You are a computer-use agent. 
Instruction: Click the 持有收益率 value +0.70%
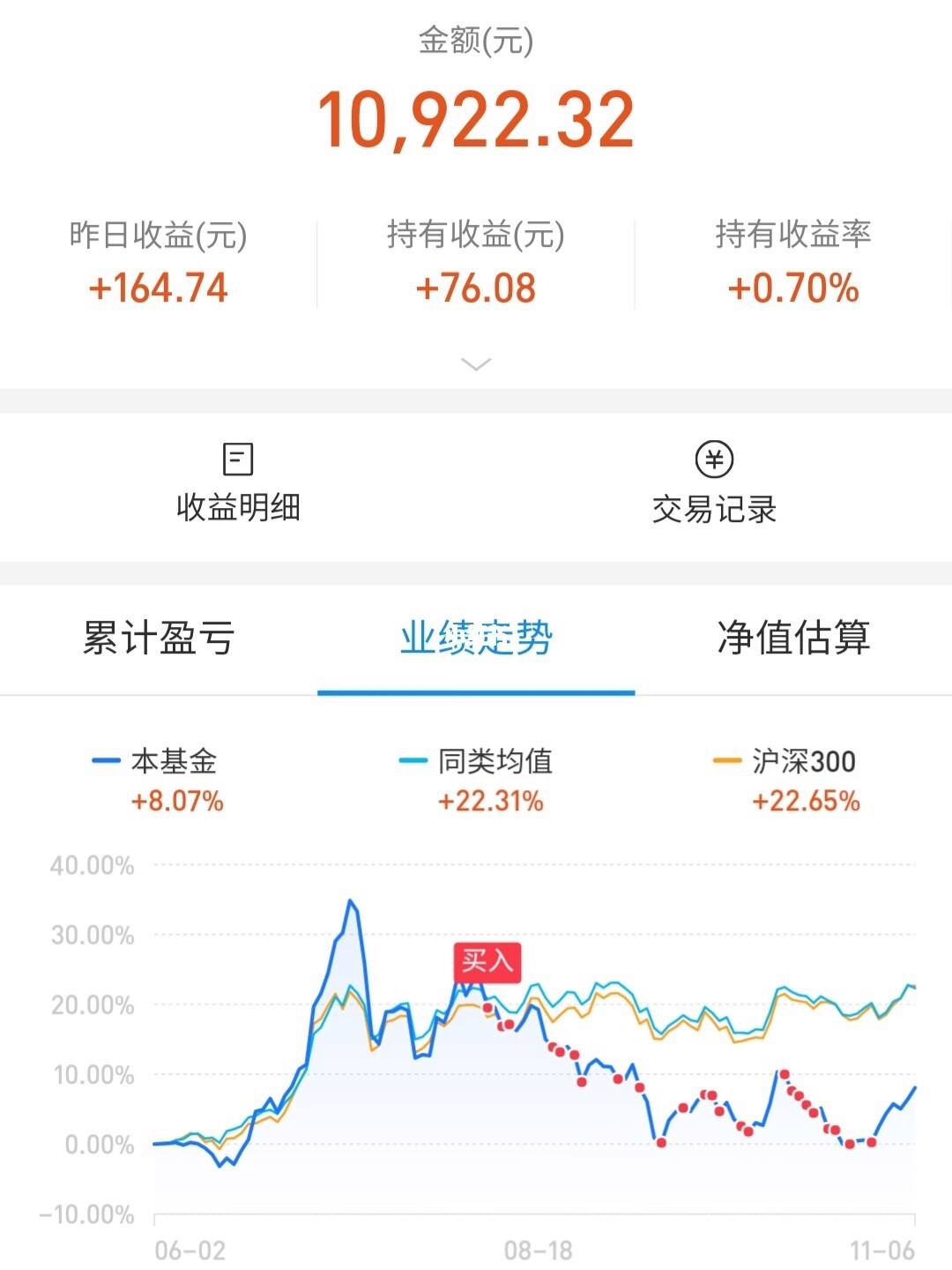(x=791, y=286)
